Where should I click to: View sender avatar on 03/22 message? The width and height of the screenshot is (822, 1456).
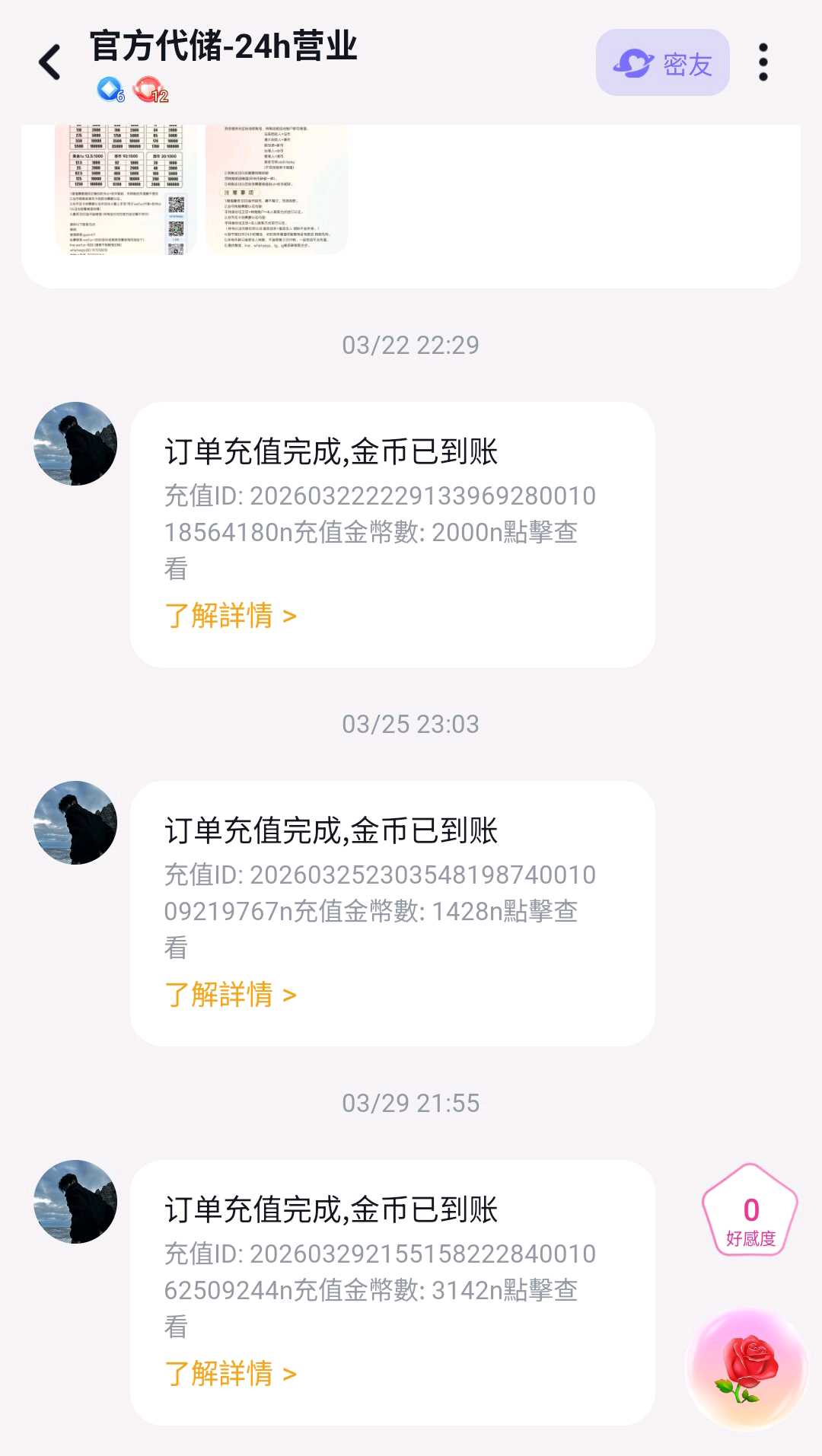coord(75,444)
